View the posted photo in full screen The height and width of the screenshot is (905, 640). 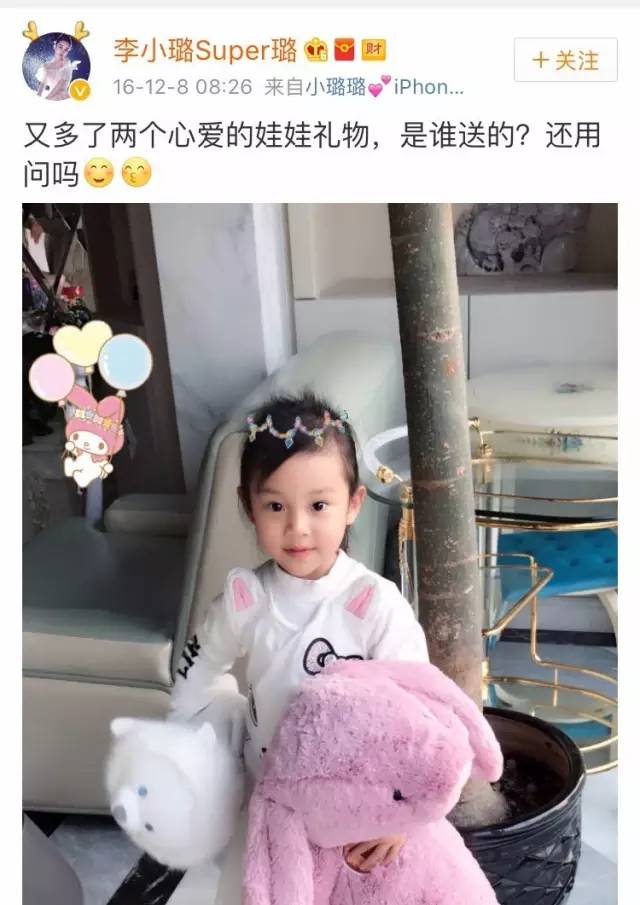[x=320, y=553]
